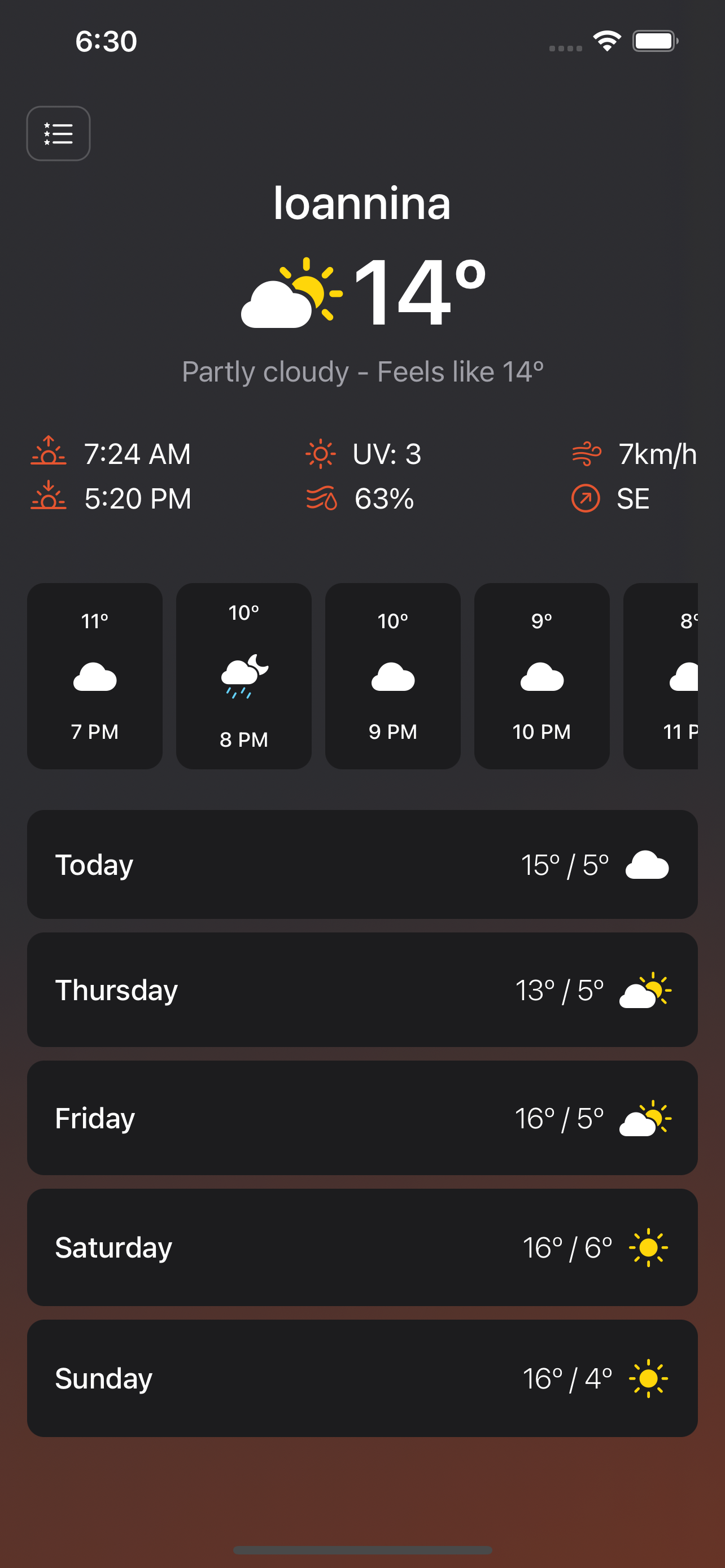Open the locations list button

click(58, 133)
